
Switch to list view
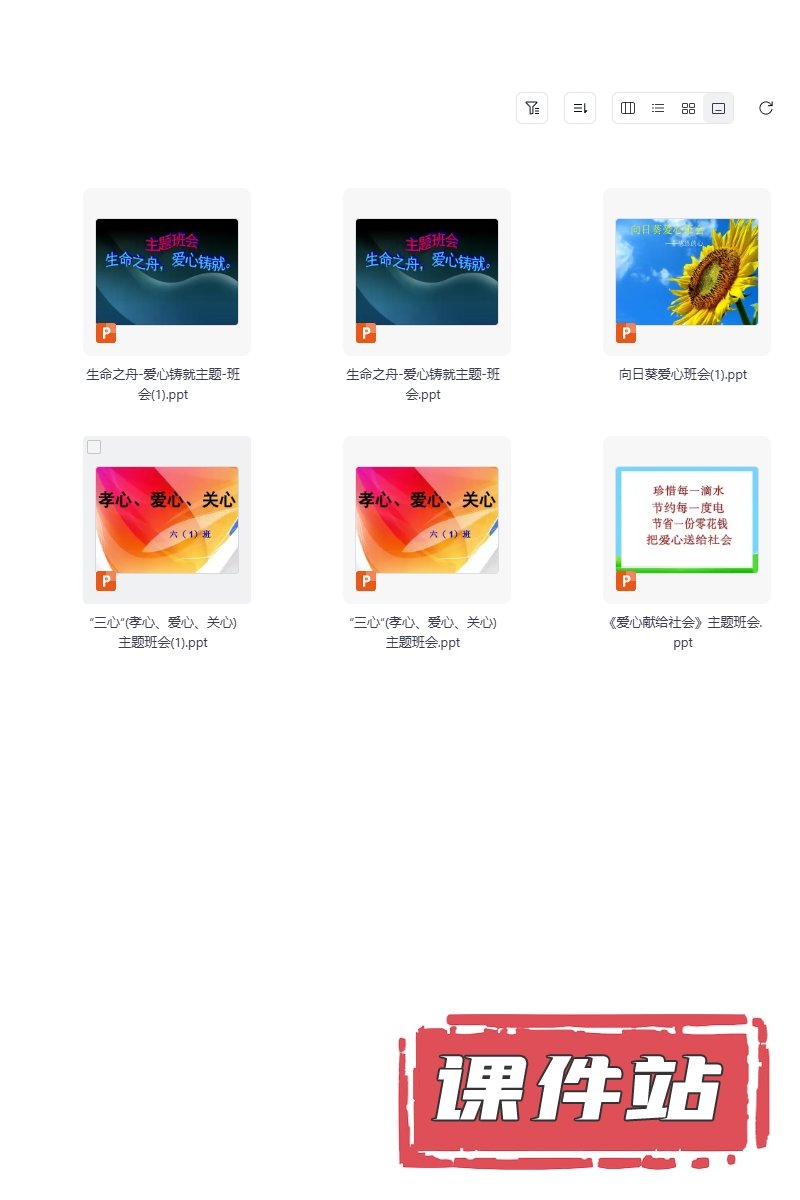click(x=658, y=108)
